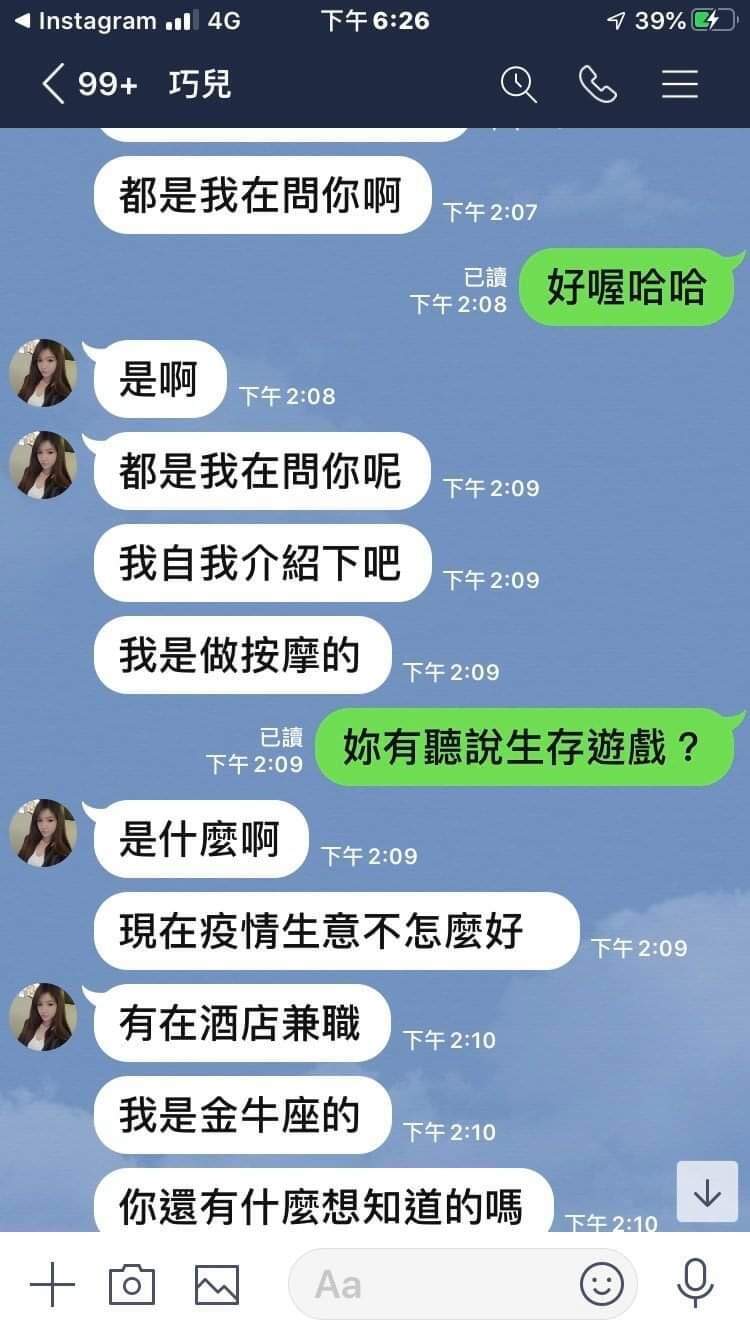Image resolution: width=750 pixels, height=1334 pixels.
Task: Pick an image from the gallery
Action: tap(216, 1284)
